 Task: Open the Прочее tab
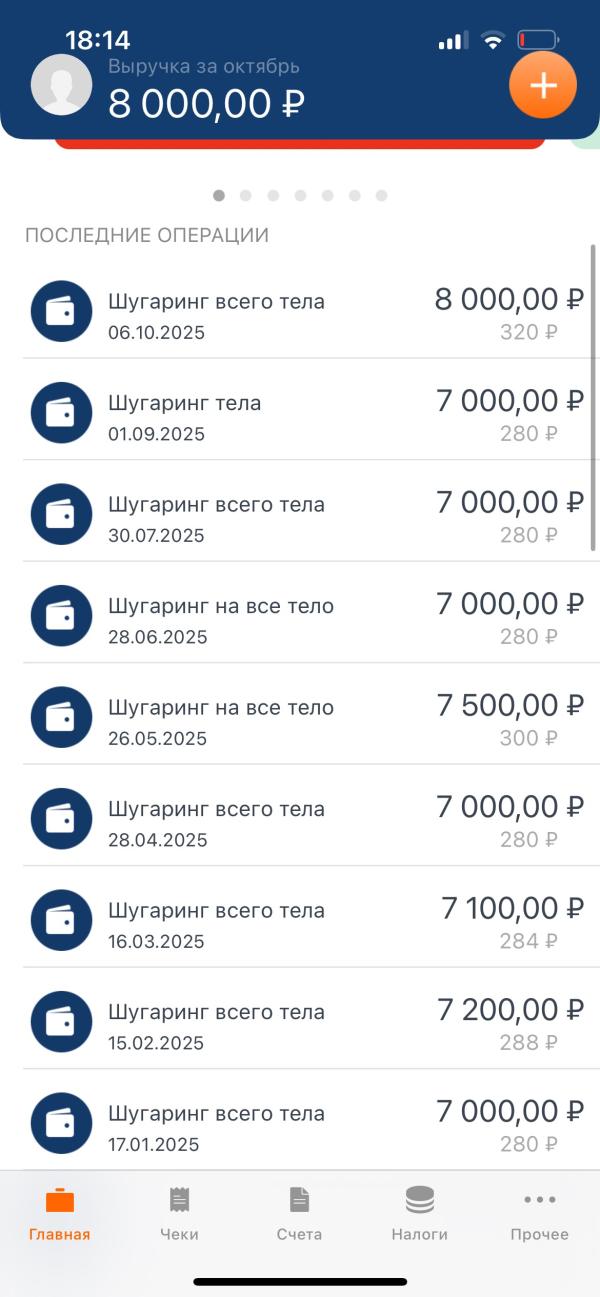point(539,1213)
